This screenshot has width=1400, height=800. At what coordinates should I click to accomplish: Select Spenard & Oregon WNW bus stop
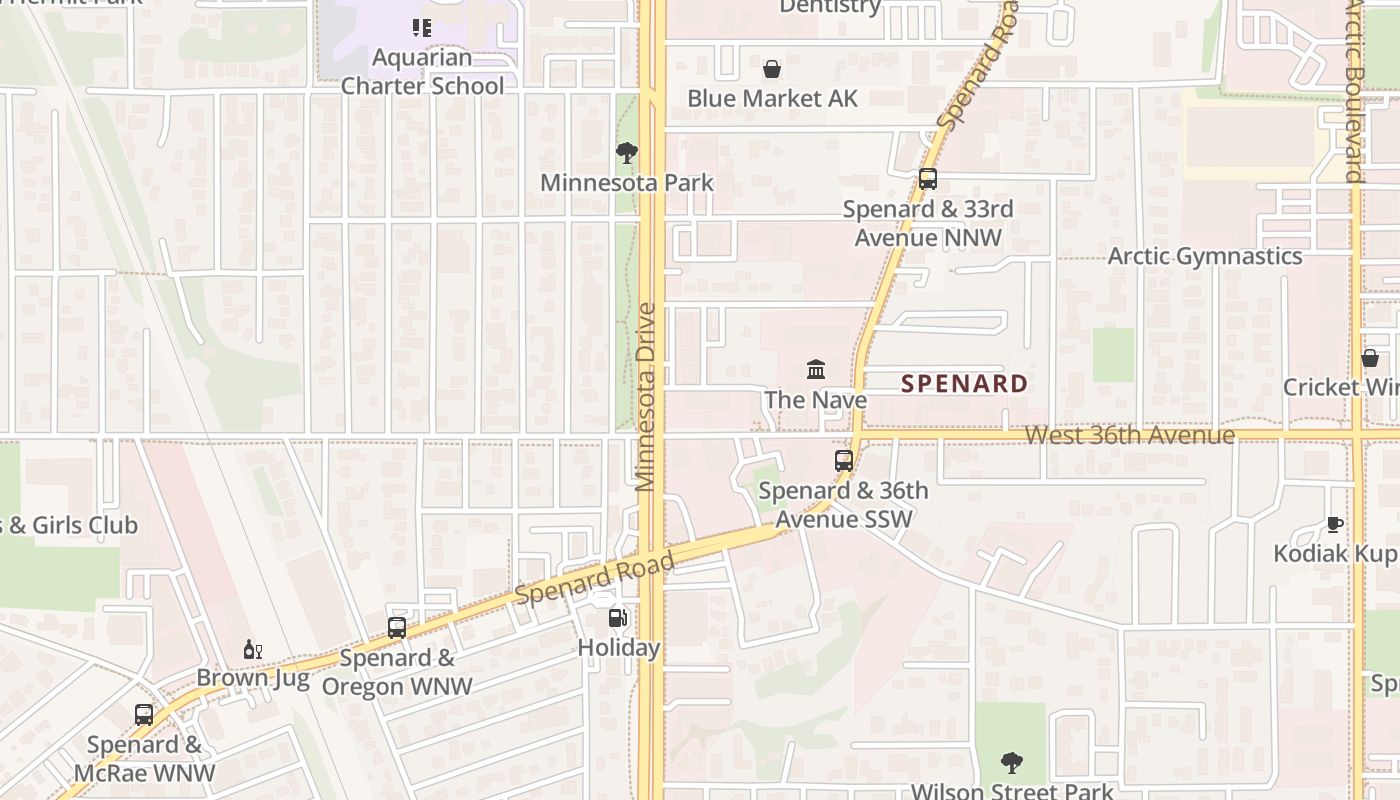397,628
